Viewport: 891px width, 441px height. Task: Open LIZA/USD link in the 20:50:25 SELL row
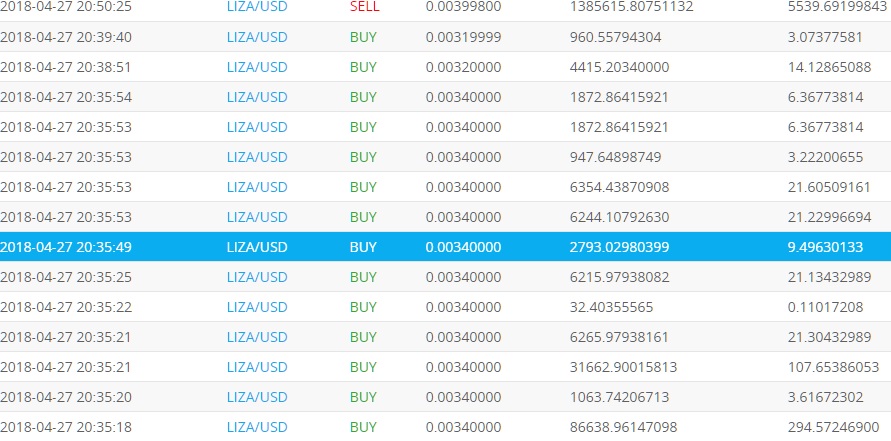[x=257, y=7]
